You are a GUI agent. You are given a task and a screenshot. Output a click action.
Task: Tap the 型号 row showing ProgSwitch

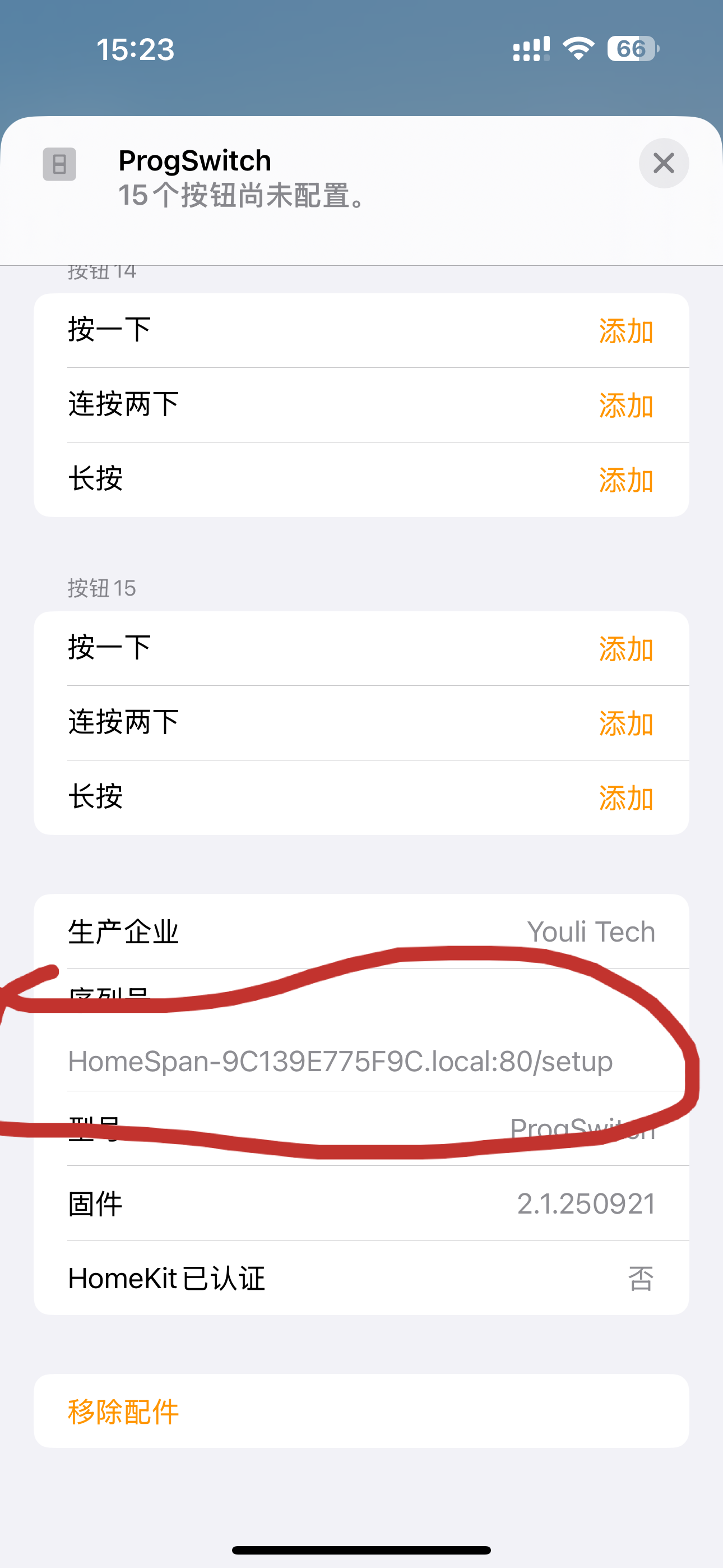[x=361, y=1129]
